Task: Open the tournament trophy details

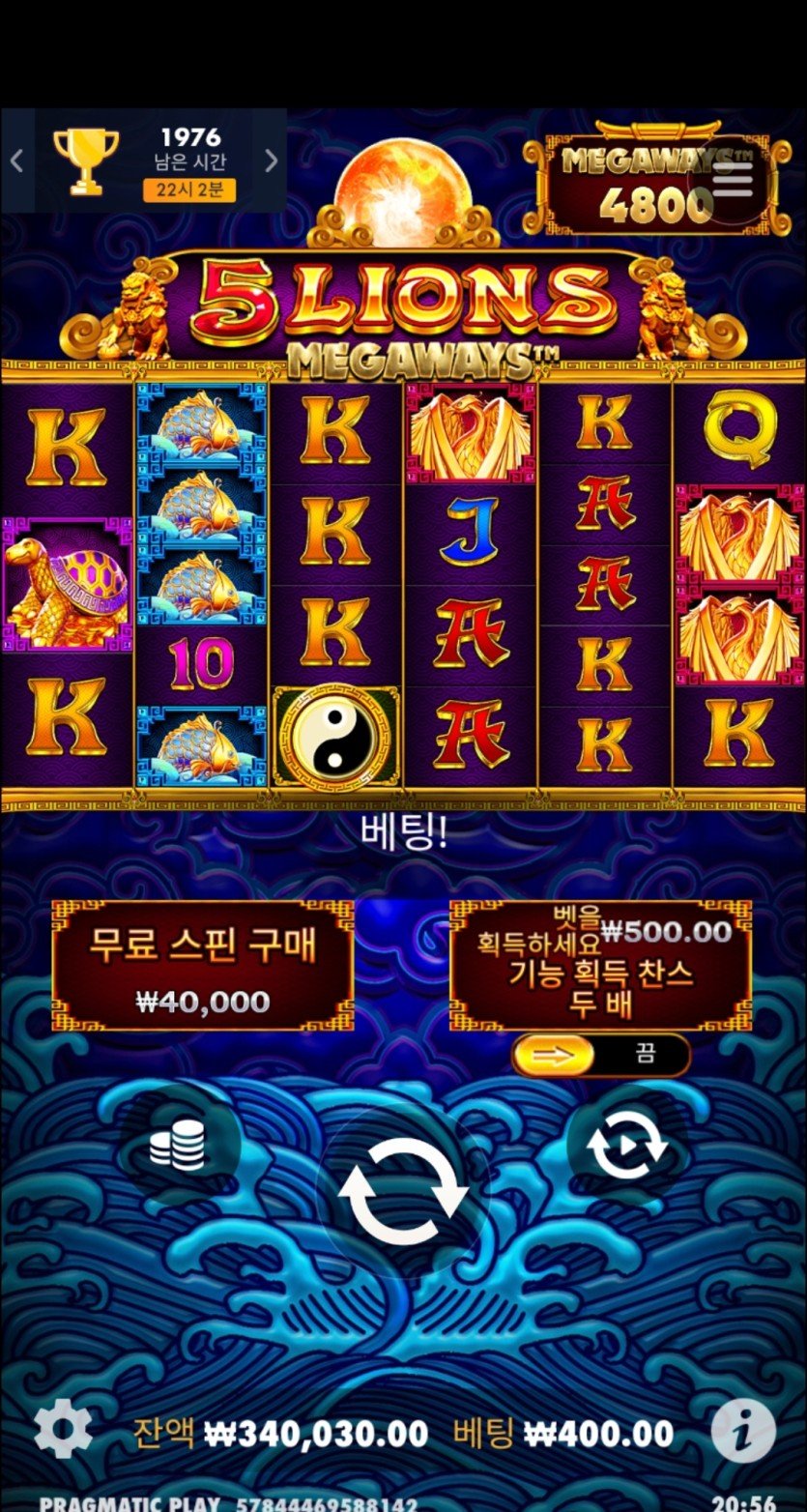Action: pyautogui.click(x=86, y=160)
